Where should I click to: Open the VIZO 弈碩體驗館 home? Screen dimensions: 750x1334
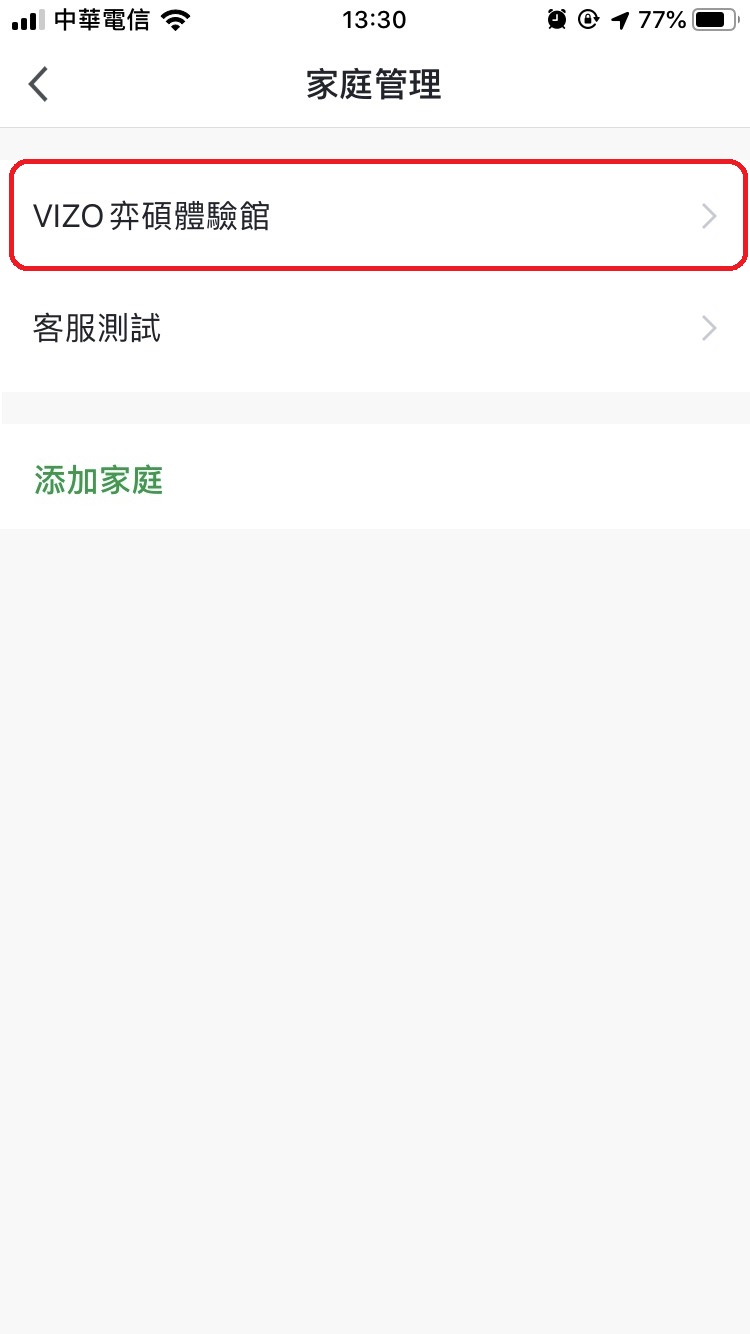point(375,216)
